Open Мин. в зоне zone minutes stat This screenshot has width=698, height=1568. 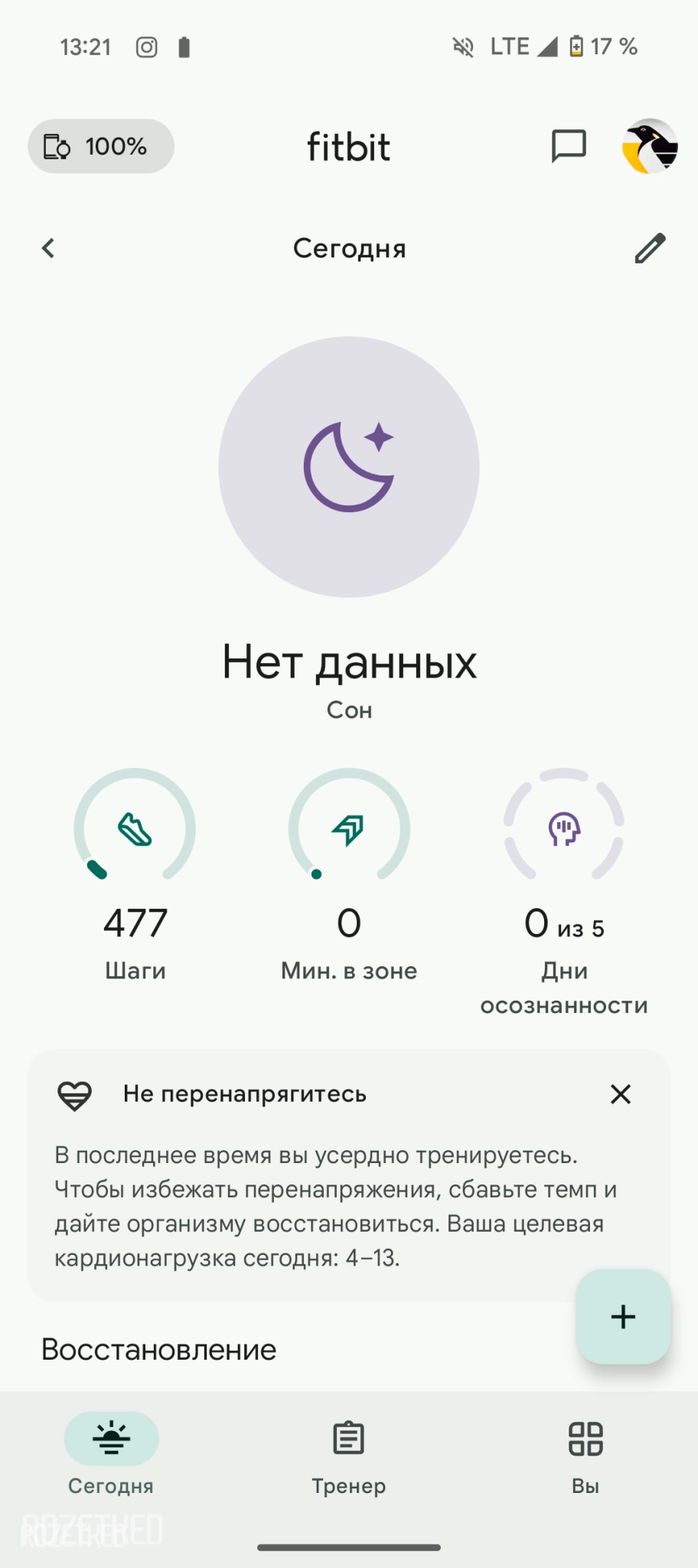click(349, 873)
